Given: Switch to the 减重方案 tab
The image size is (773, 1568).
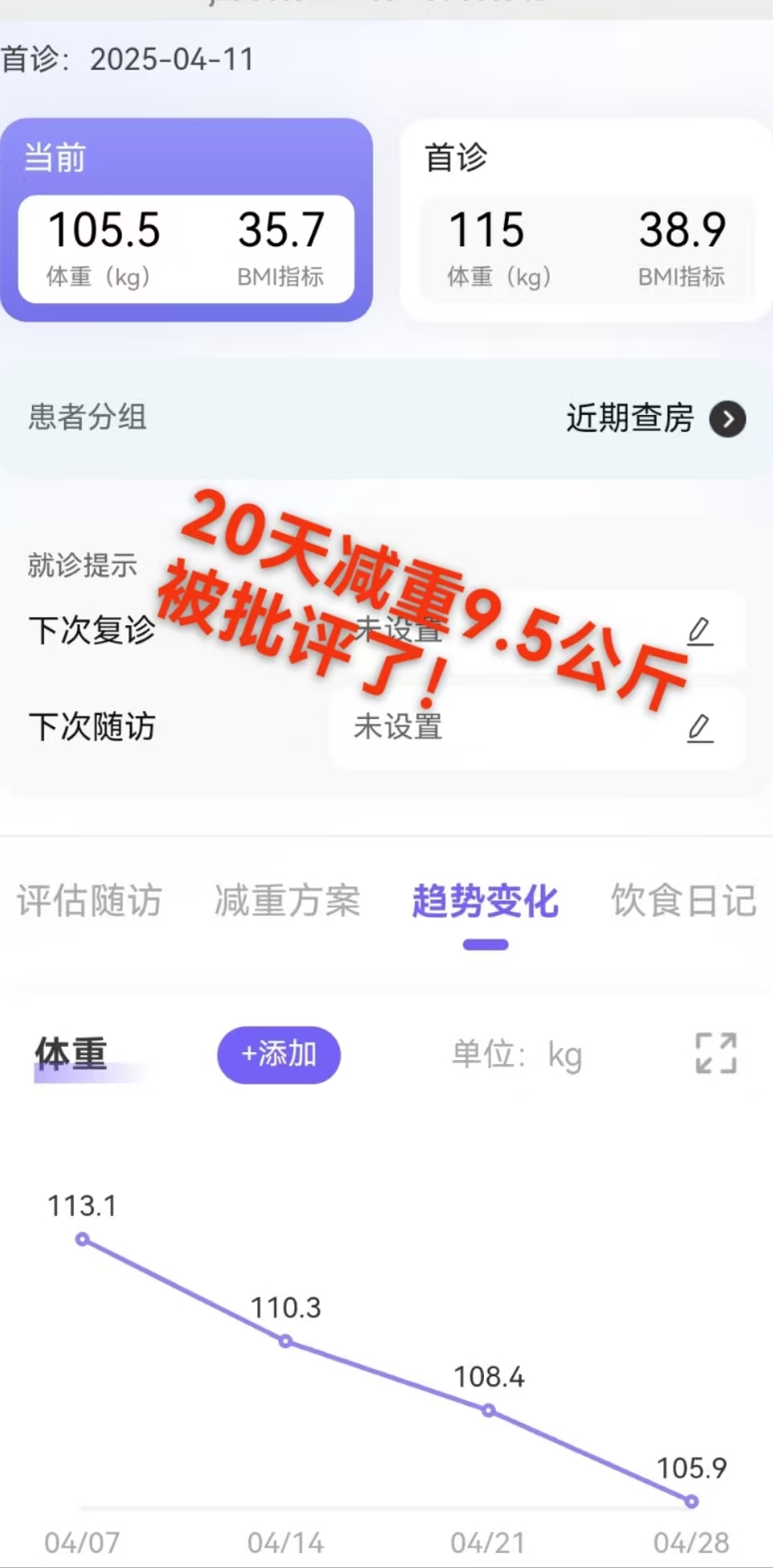Looking at the screenshot, I should pyautogui.click(x=287, y=900).
